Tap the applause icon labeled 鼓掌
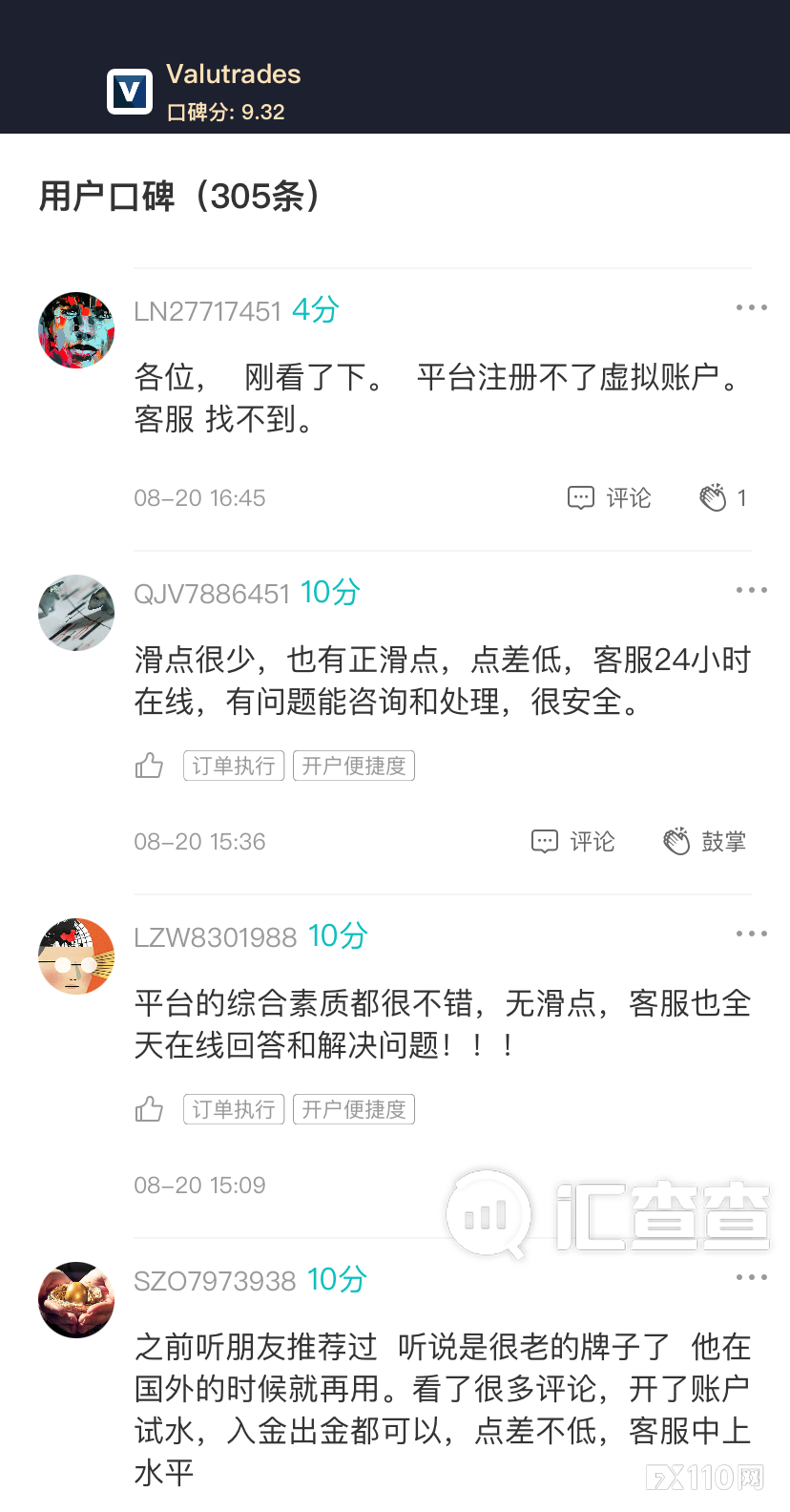790x1512 pixels. (677, 841)
